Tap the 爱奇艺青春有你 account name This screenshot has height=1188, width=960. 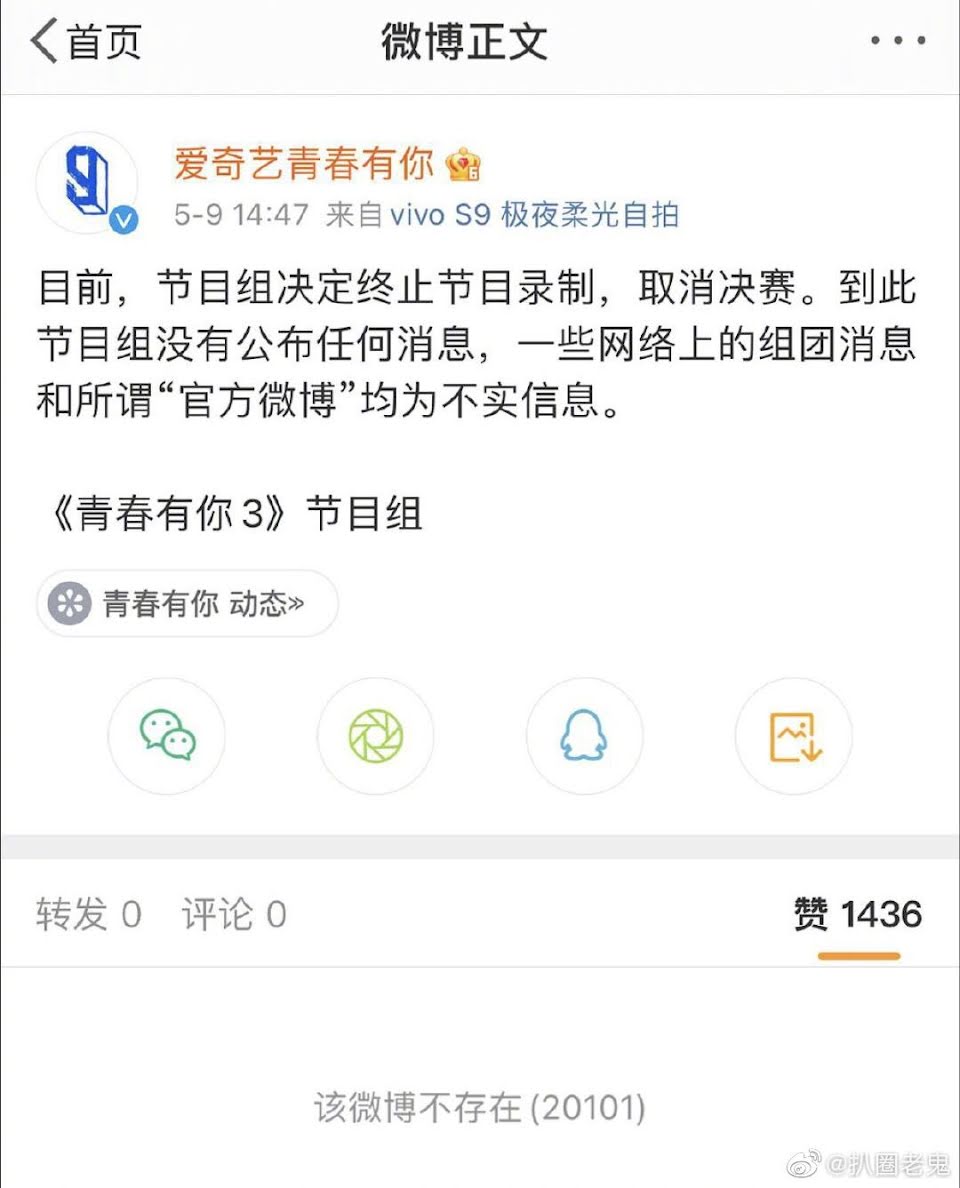coord(303,164)
